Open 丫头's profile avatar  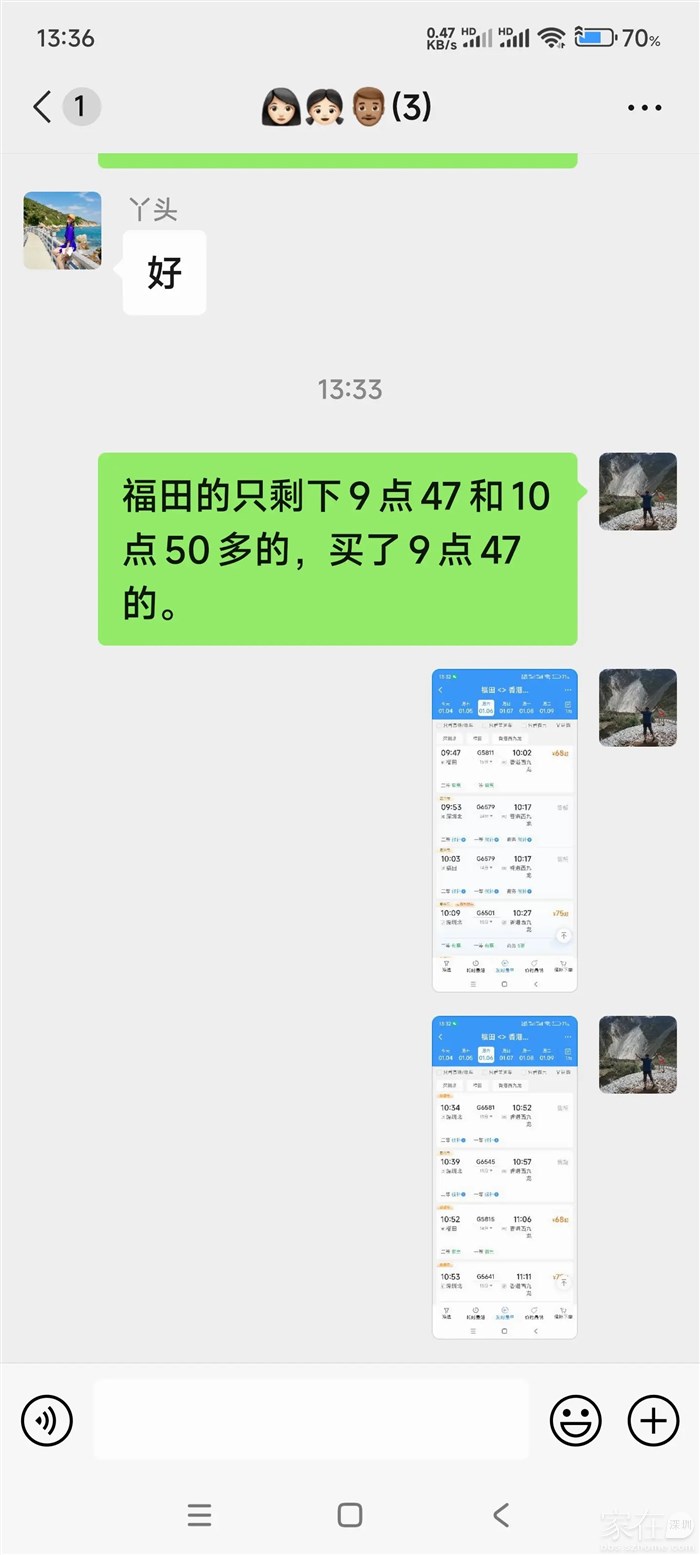[62, 231]
